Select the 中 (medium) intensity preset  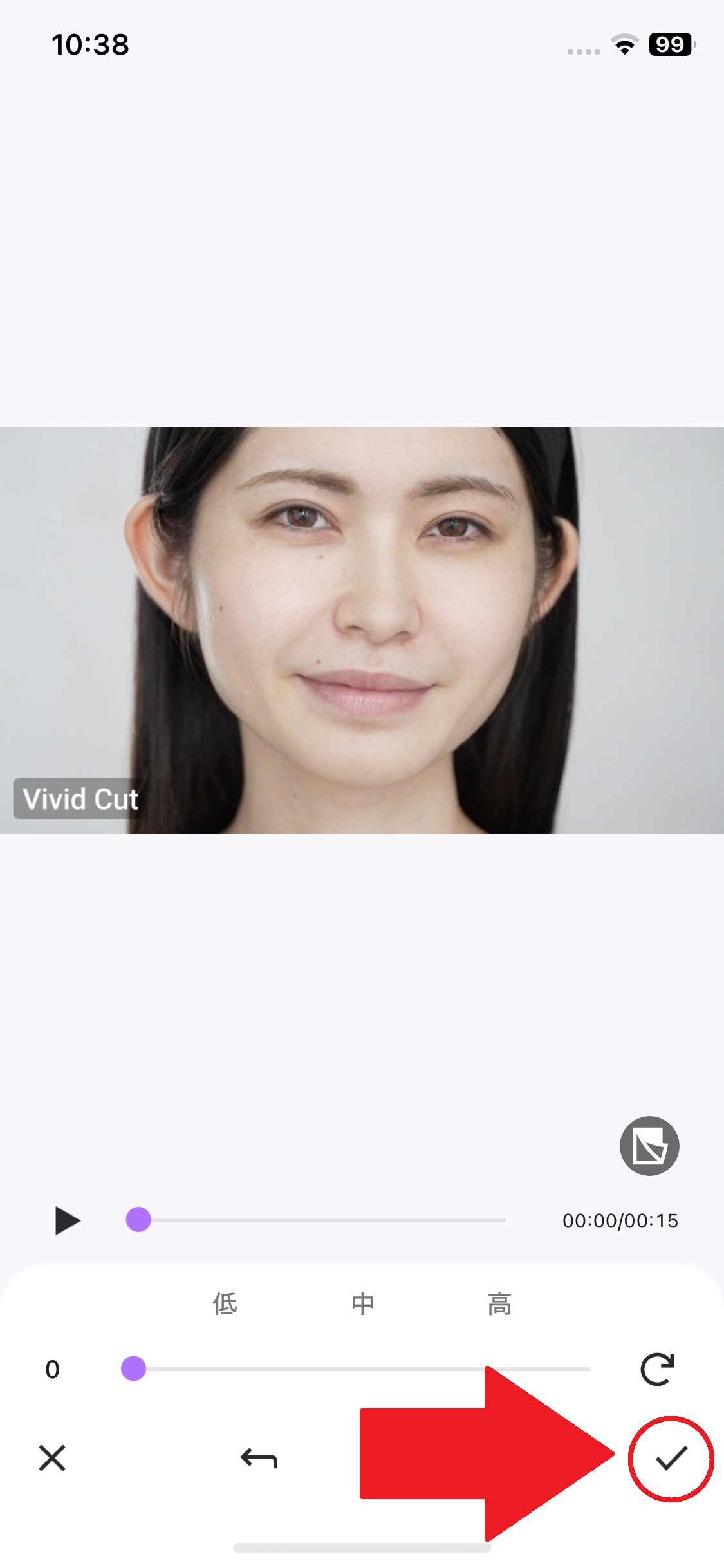coord(362,1304)
